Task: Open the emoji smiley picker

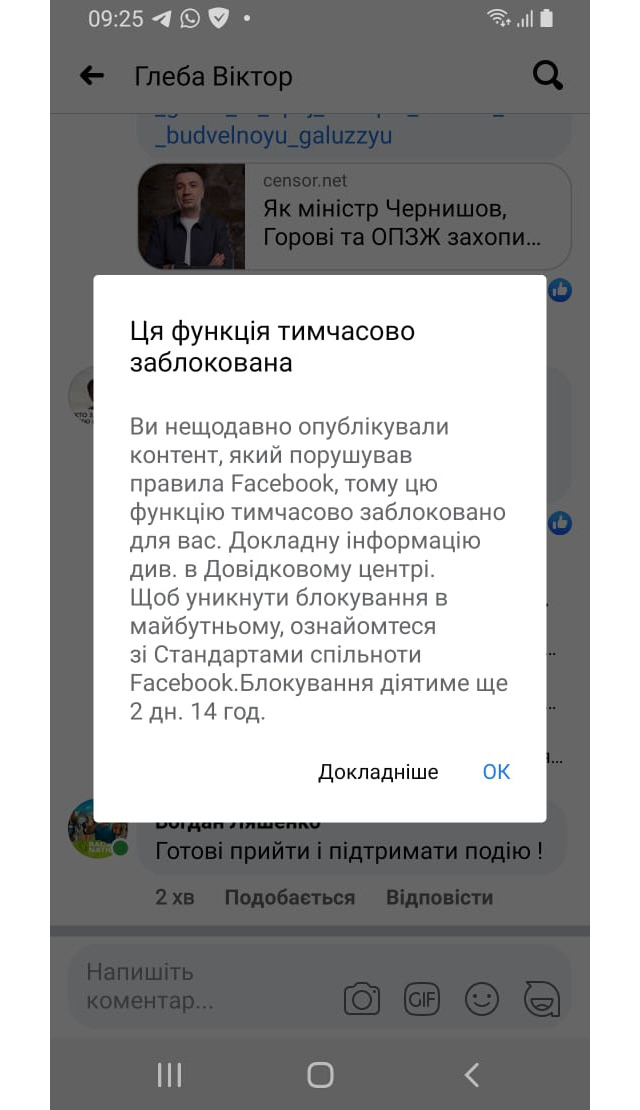Action: [x=482, y=998]
